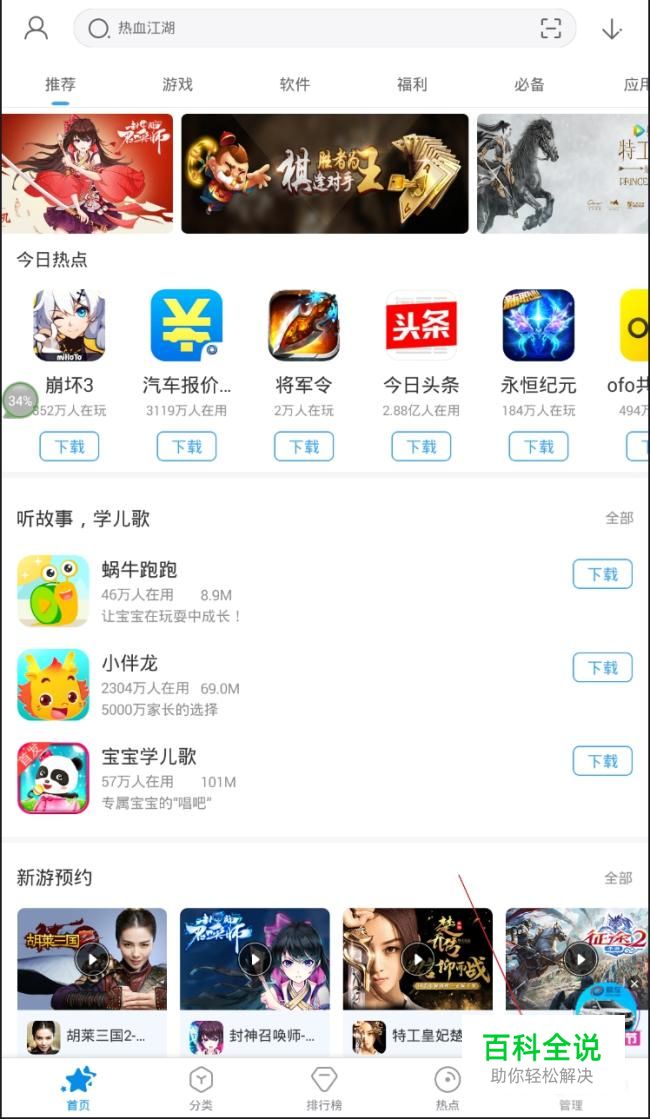The width and height of the screenshot is (650, 1119).
Task: Open the 棋逢对手 chess banner
Action: pyautogui.click(x=324, y=173)
